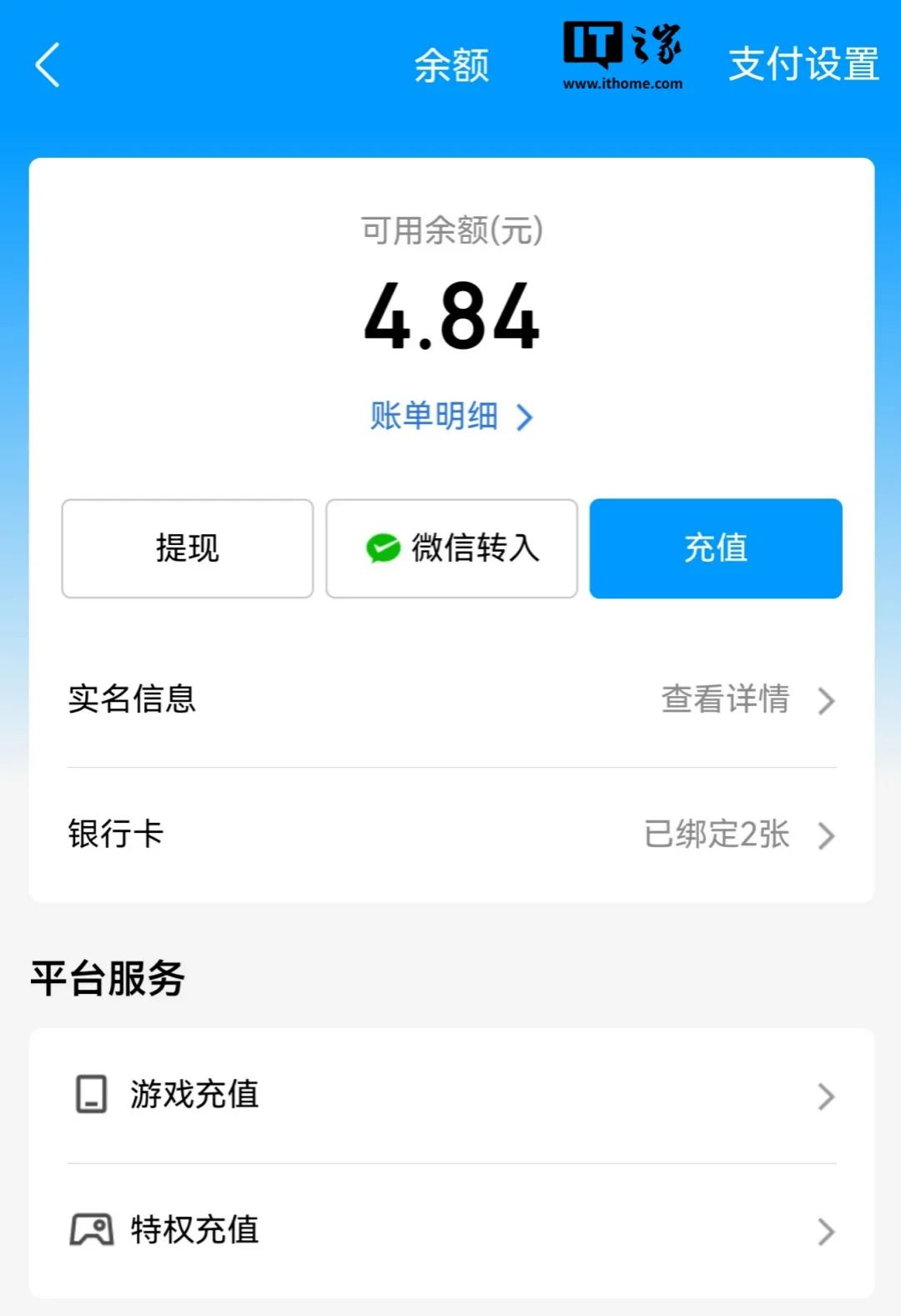Screen dimensions: 901x1316
Task: Open 支付设置 payment settings
Action: (x=803, y=65)
